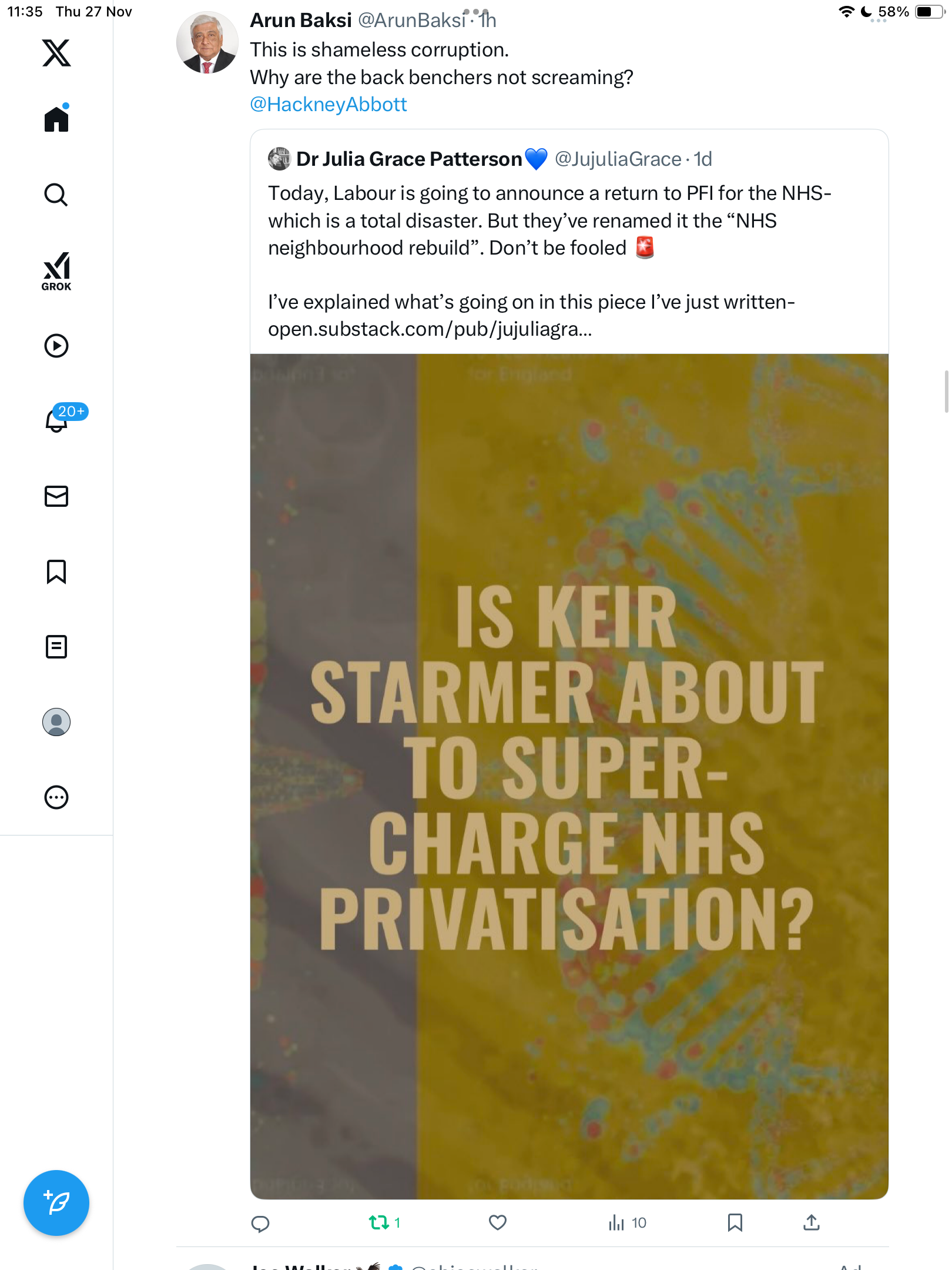The height and width of the screenshot is (1270, 952).
Task: Go to the Home feed
Action: click(56, 119)
